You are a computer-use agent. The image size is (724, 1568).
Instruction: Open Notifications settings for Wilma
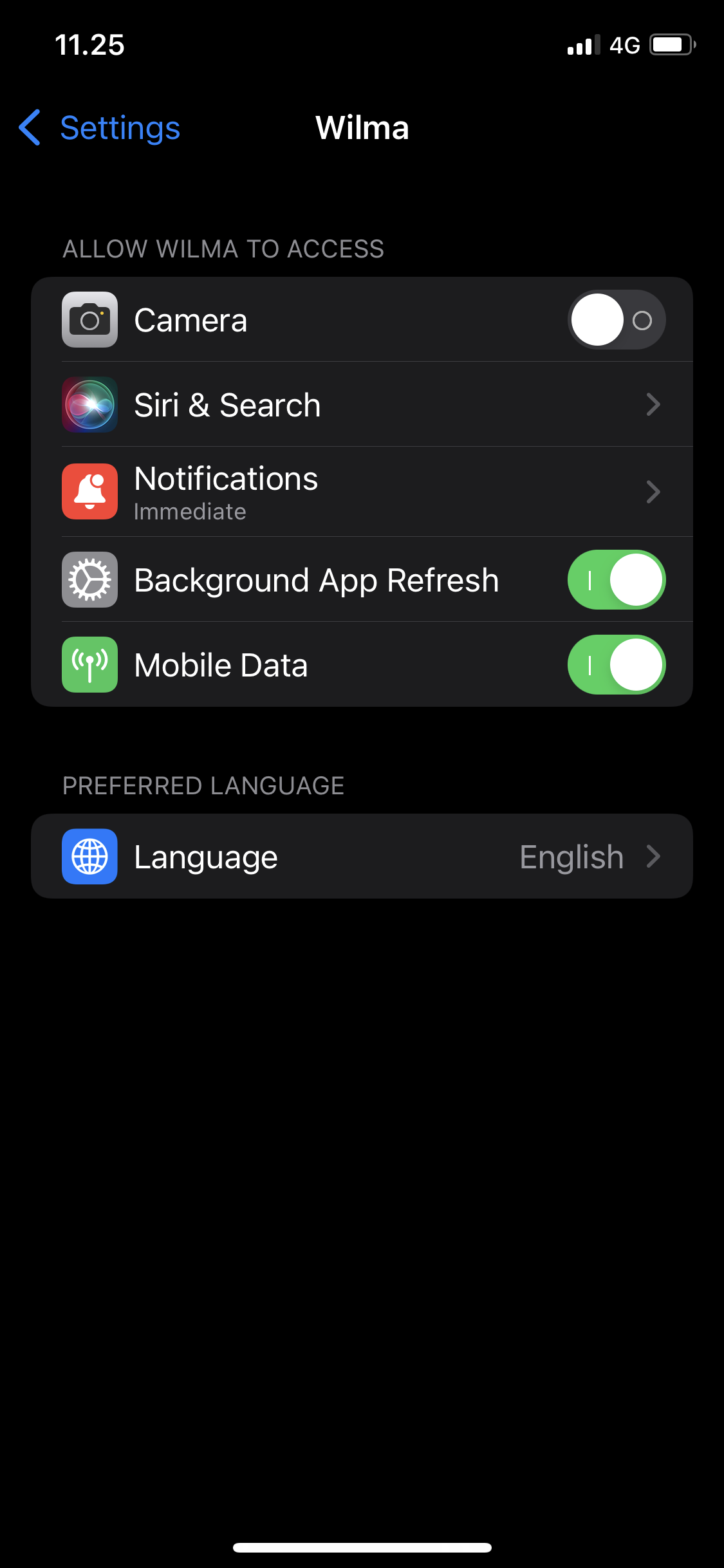click(x=362, y=492)
